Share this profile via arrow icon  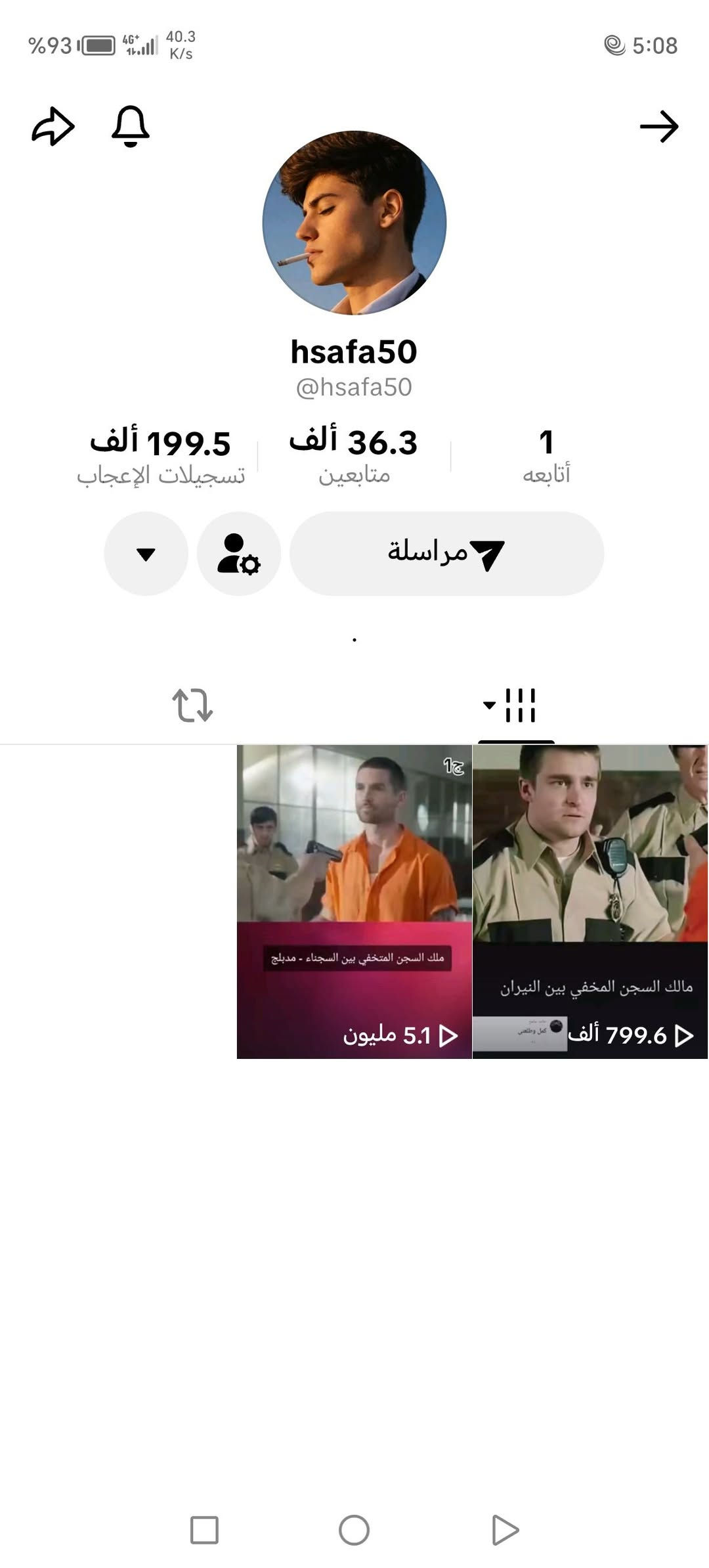click(x=53, y=126)
